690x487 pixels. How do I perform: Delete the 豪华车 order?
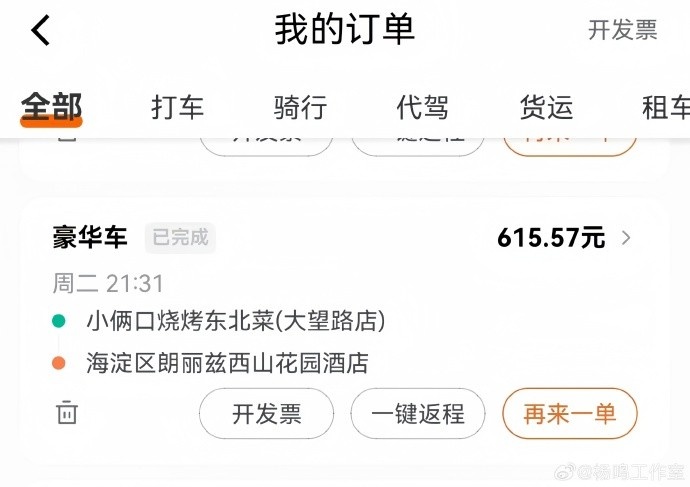67,412
